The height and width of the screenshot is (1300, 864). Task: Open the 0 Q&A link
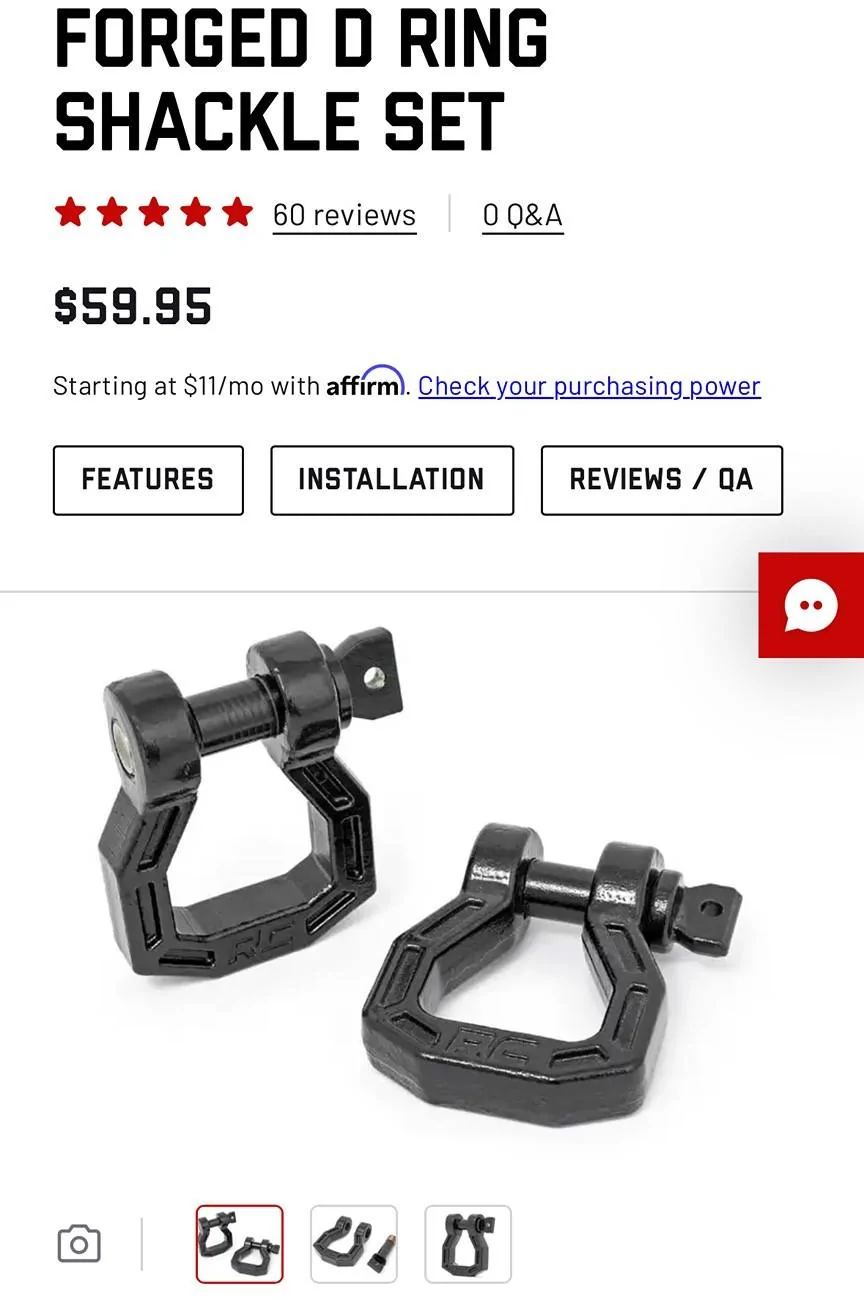[522, 215]
